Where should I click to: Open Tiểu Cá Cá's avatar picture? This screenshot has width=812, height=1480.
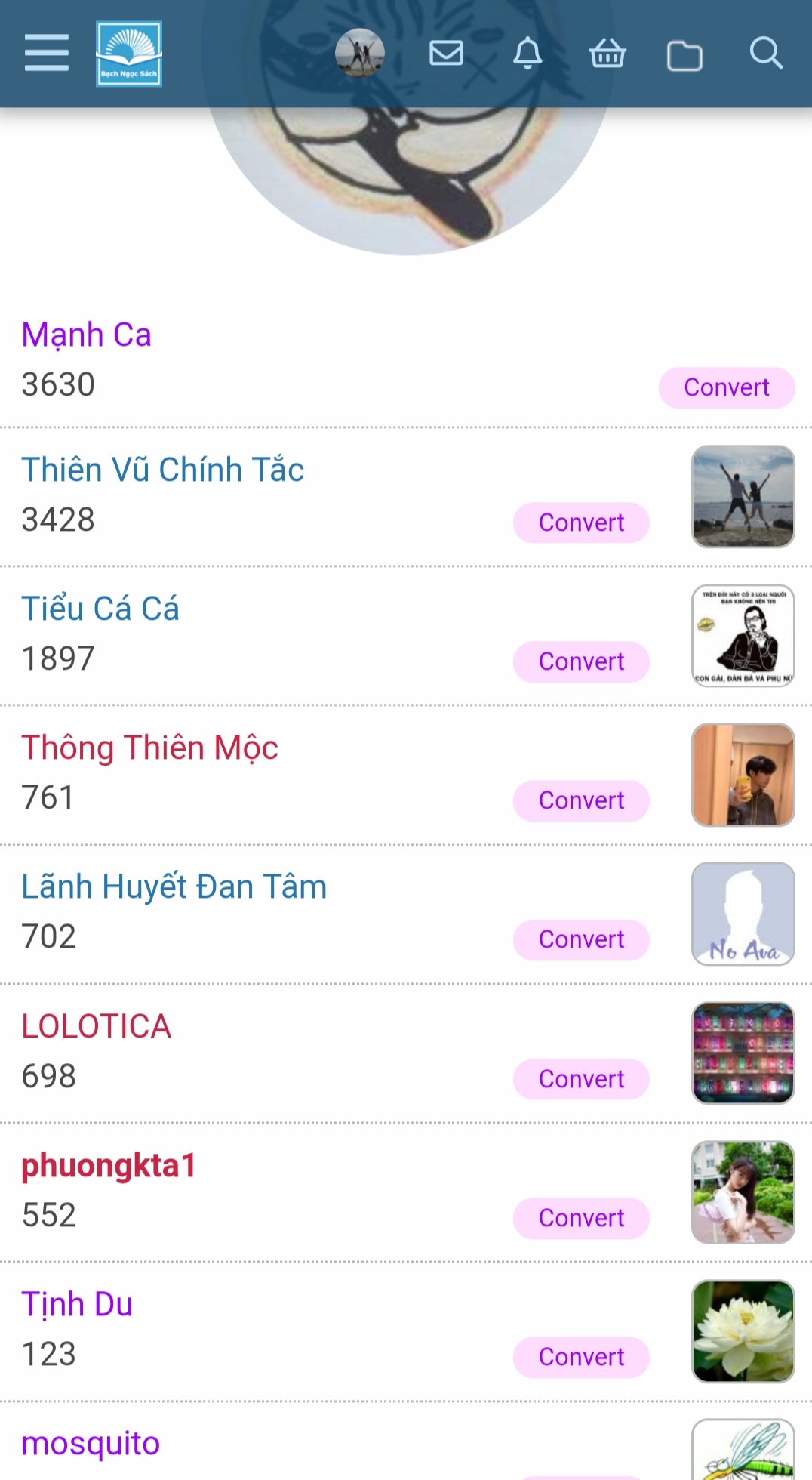[x=743, y=636]
